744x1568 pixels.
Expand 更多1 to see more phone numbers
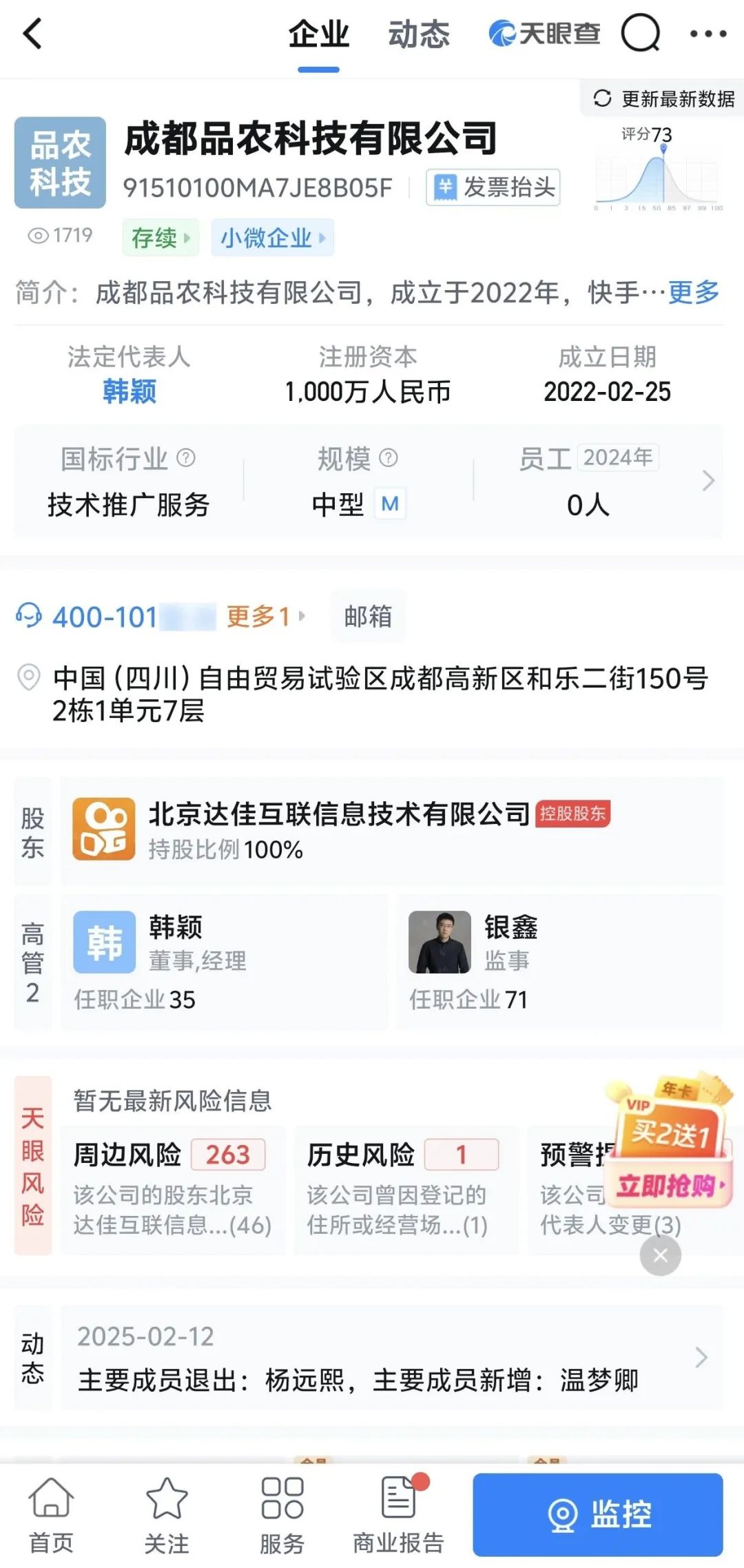click(x=262, y=616)
